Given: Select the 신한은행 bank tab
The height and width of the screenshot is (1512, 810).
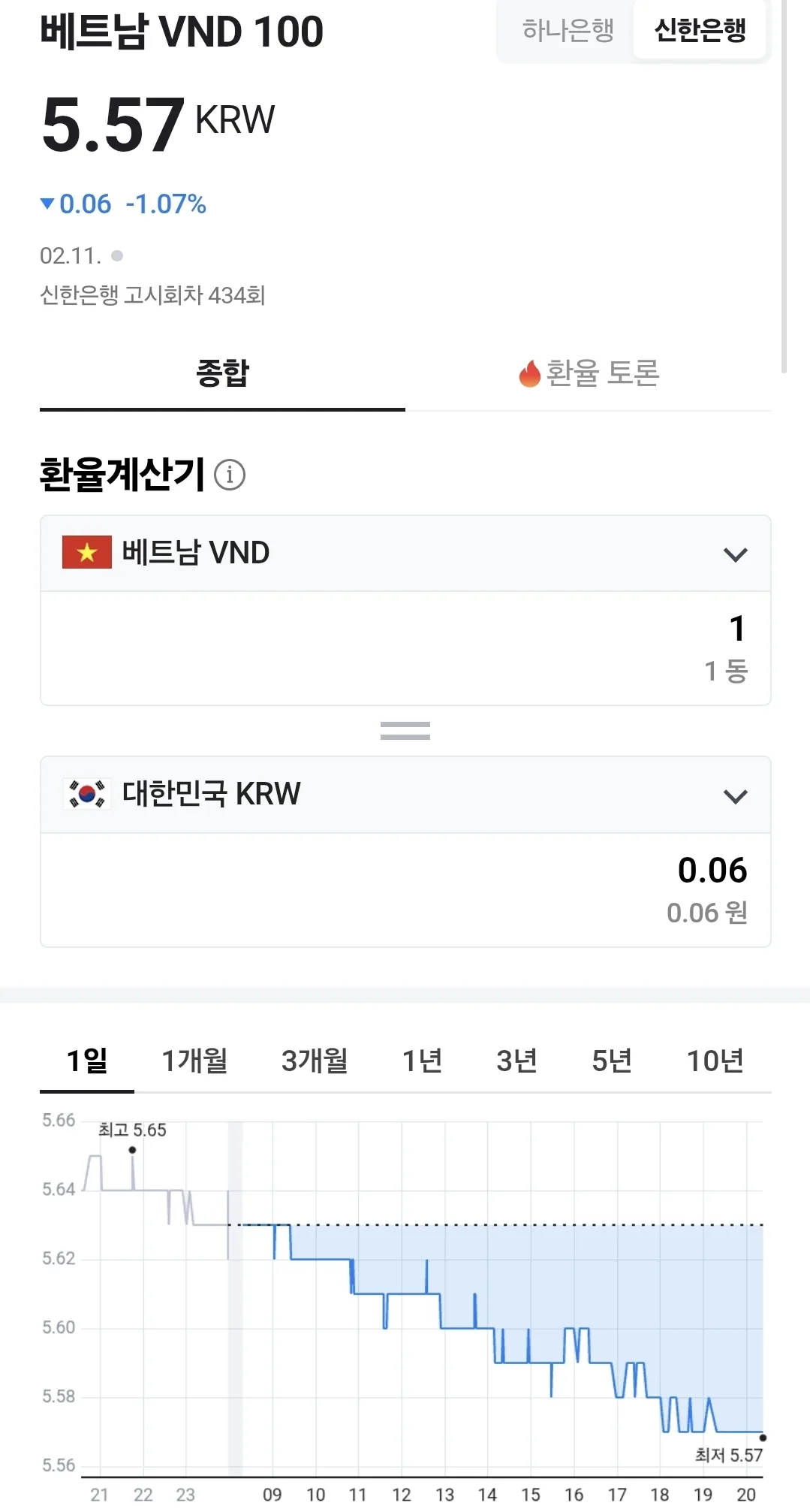Looking at the screenshot, I should click(700, 30).
